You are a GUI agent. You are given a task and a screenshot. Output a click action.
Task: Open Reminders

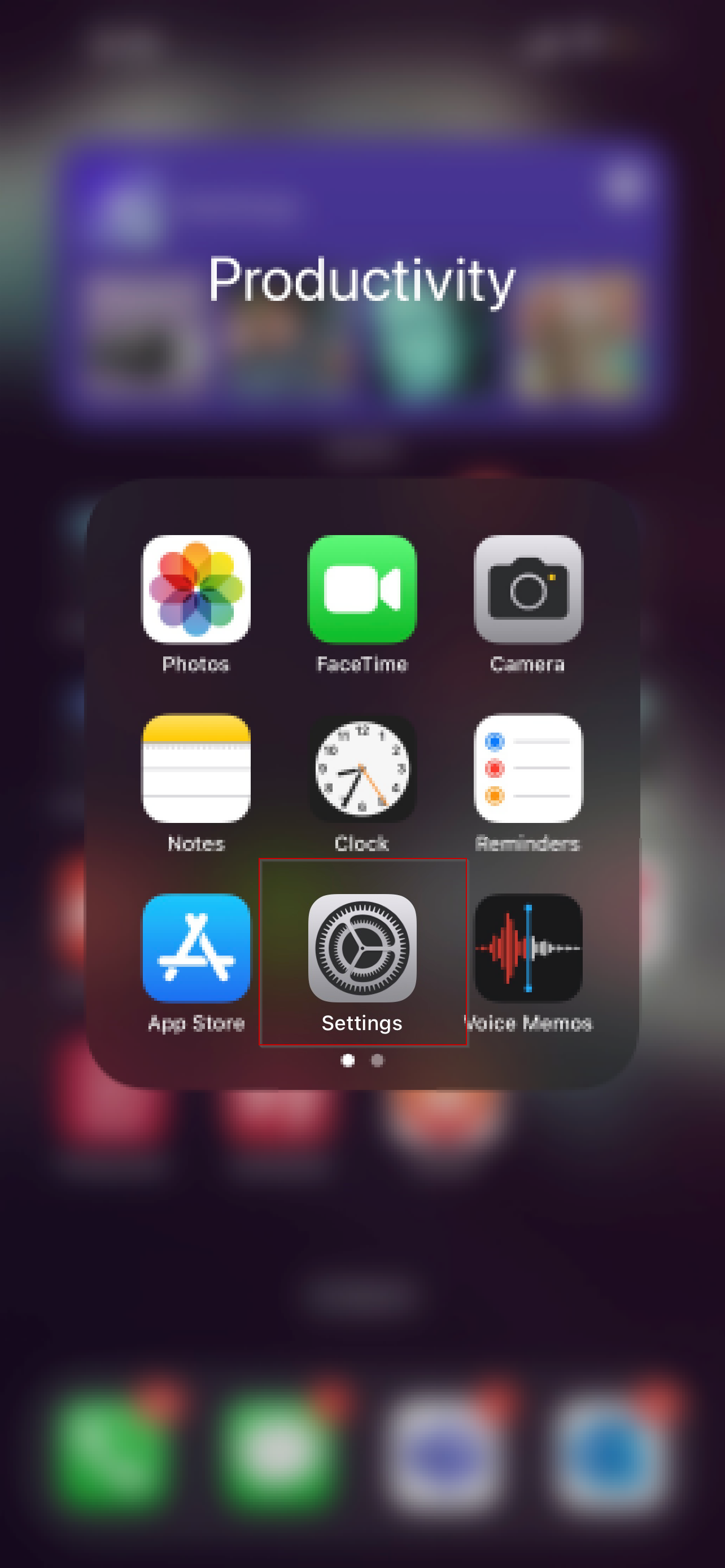528,768
